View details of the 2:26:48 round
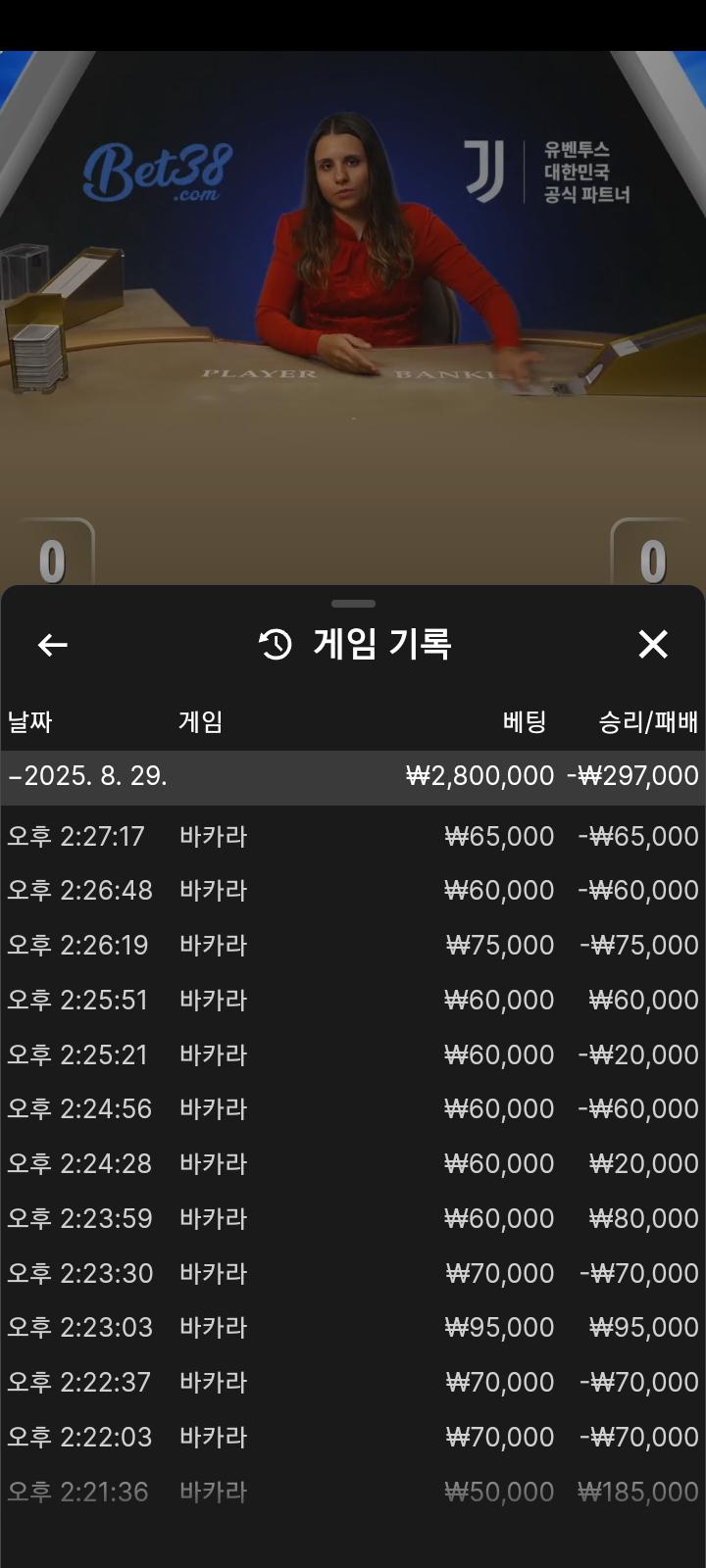The width and height of the screenshot is (706, 1568). 353,890
